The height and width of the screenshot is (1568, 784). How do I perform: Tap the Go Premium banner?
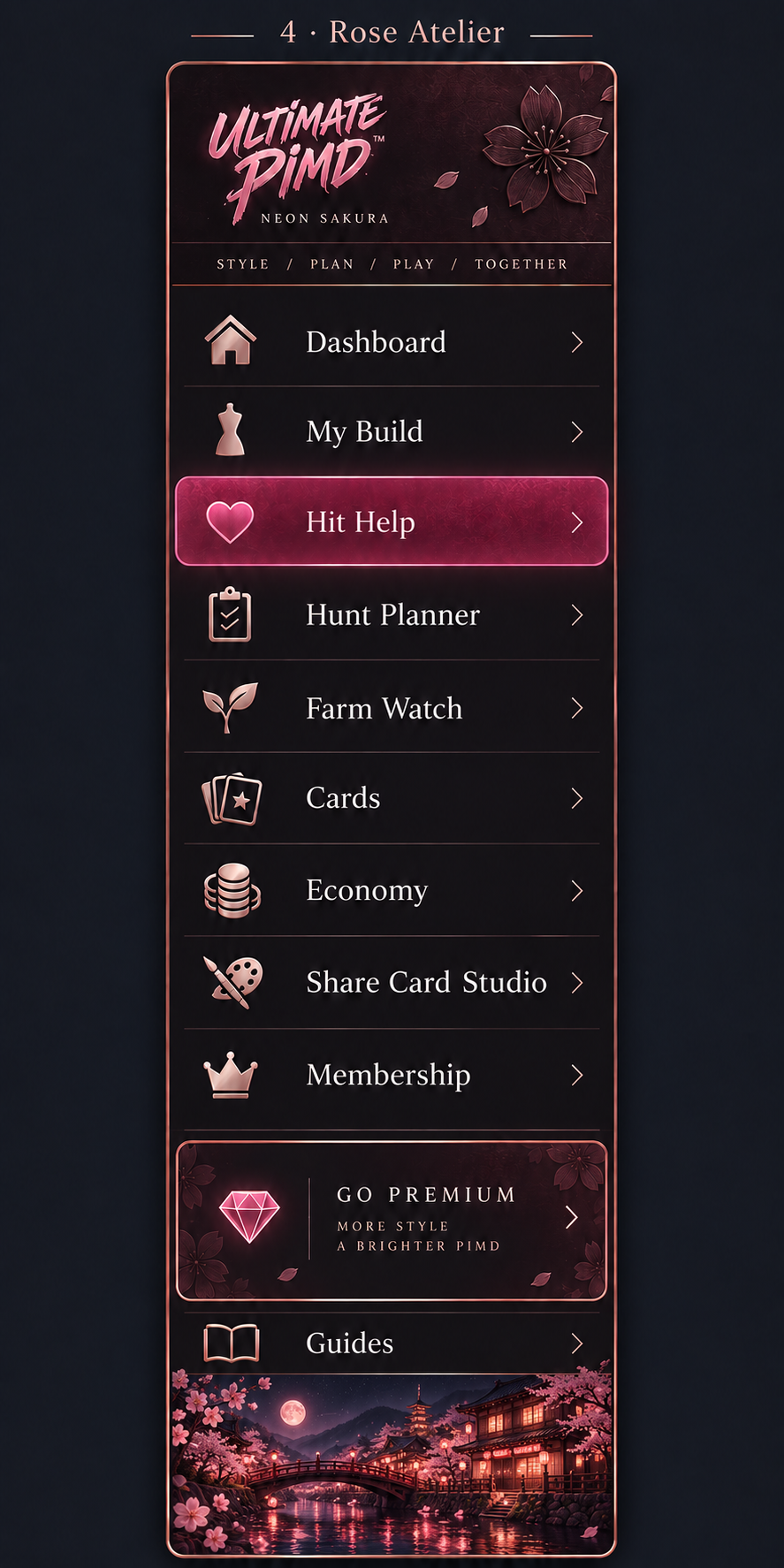click(x=392, y=1221)
